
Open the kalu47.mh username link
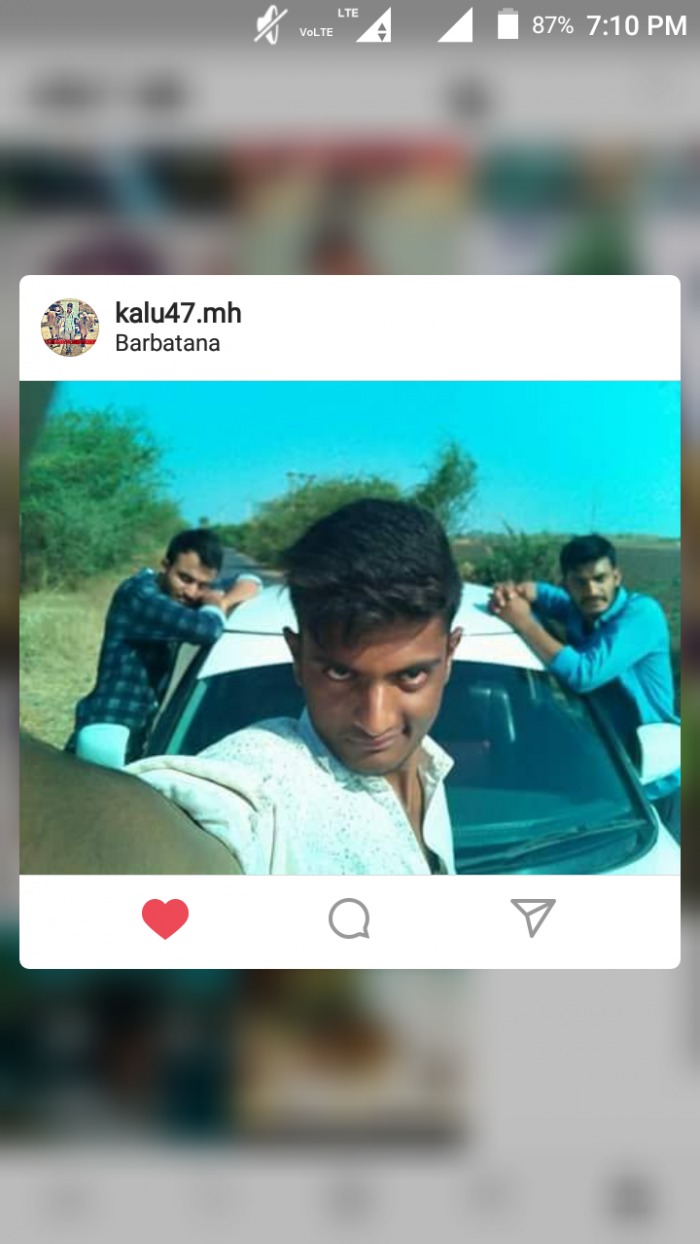tap(178, 313)
